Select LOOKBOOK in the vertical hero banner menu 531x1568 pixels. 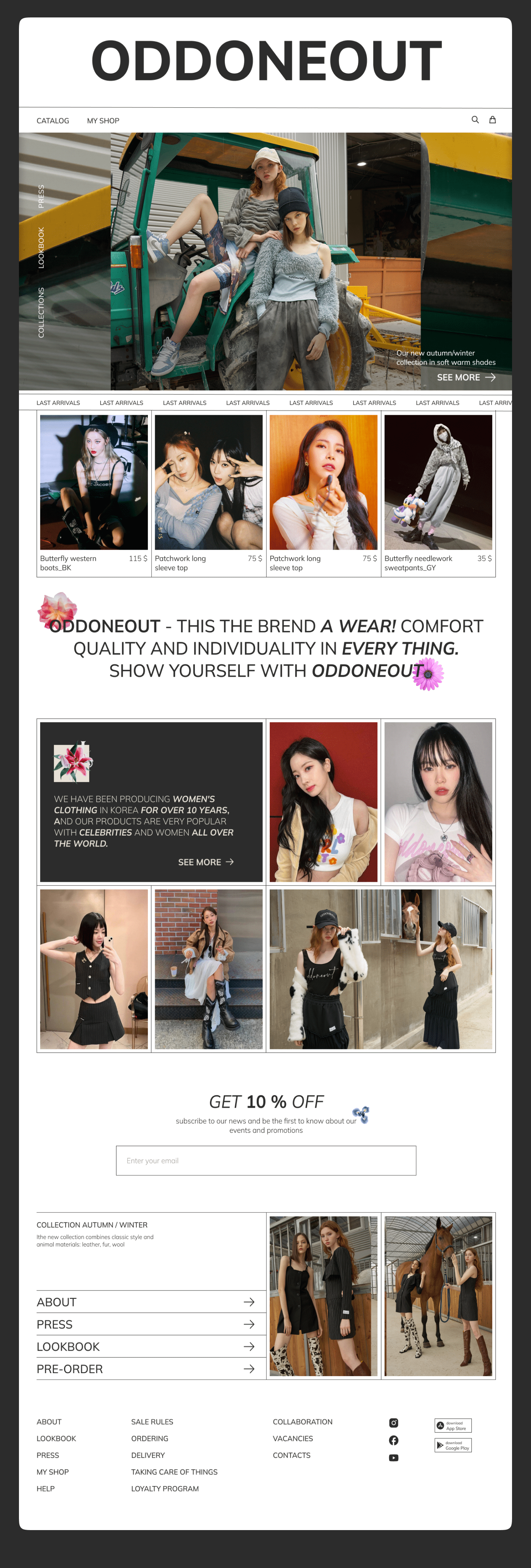tap(41, 248)
